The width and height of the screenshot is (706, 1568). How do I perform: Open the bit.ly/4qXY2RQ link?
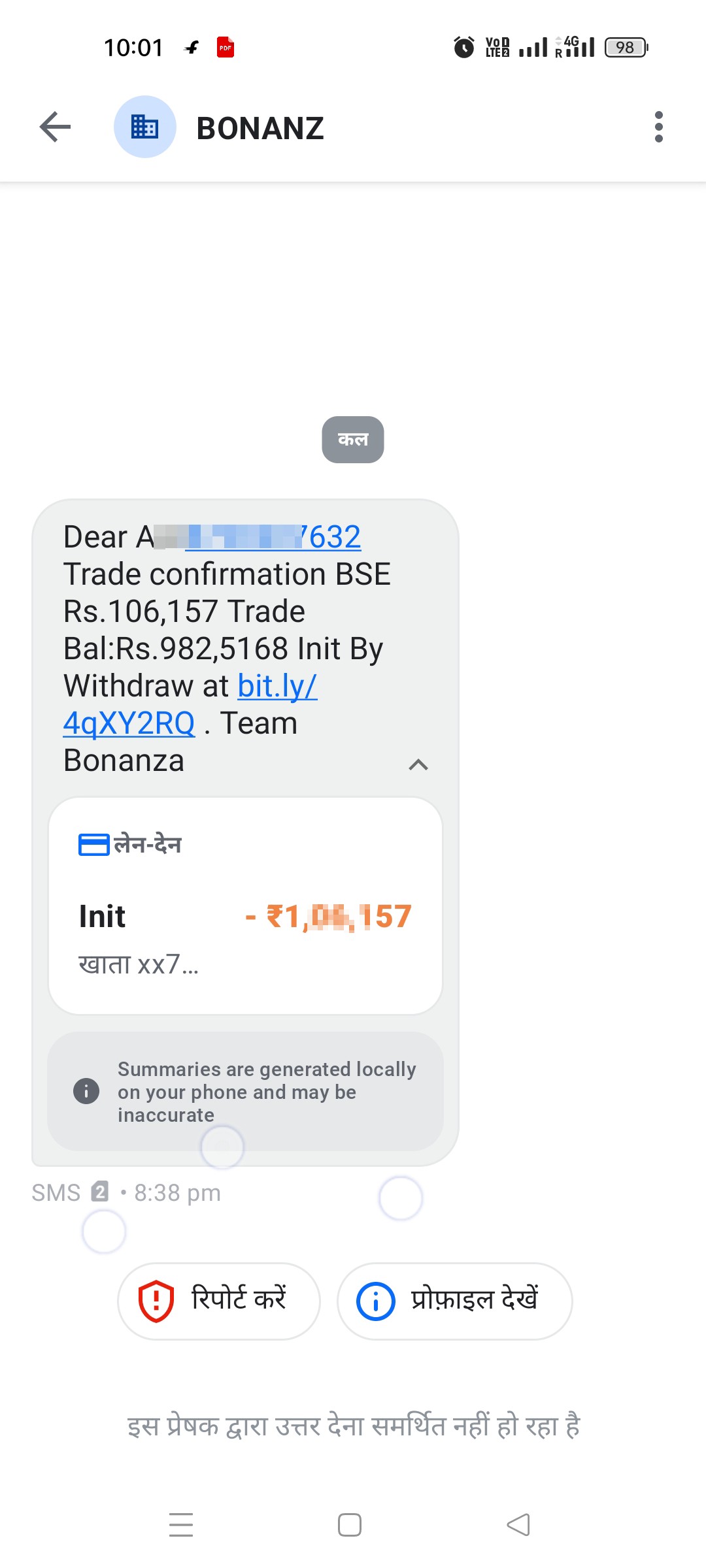(190, 704)
